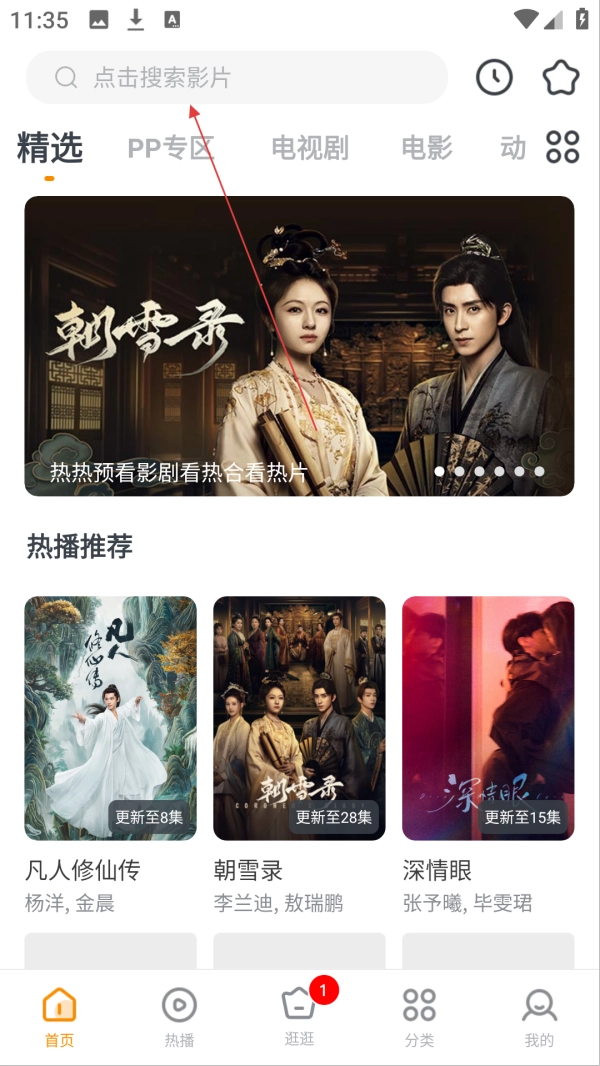600x1066 pixels.
Task: Open favorites star icon
Action: pos(561,78)
